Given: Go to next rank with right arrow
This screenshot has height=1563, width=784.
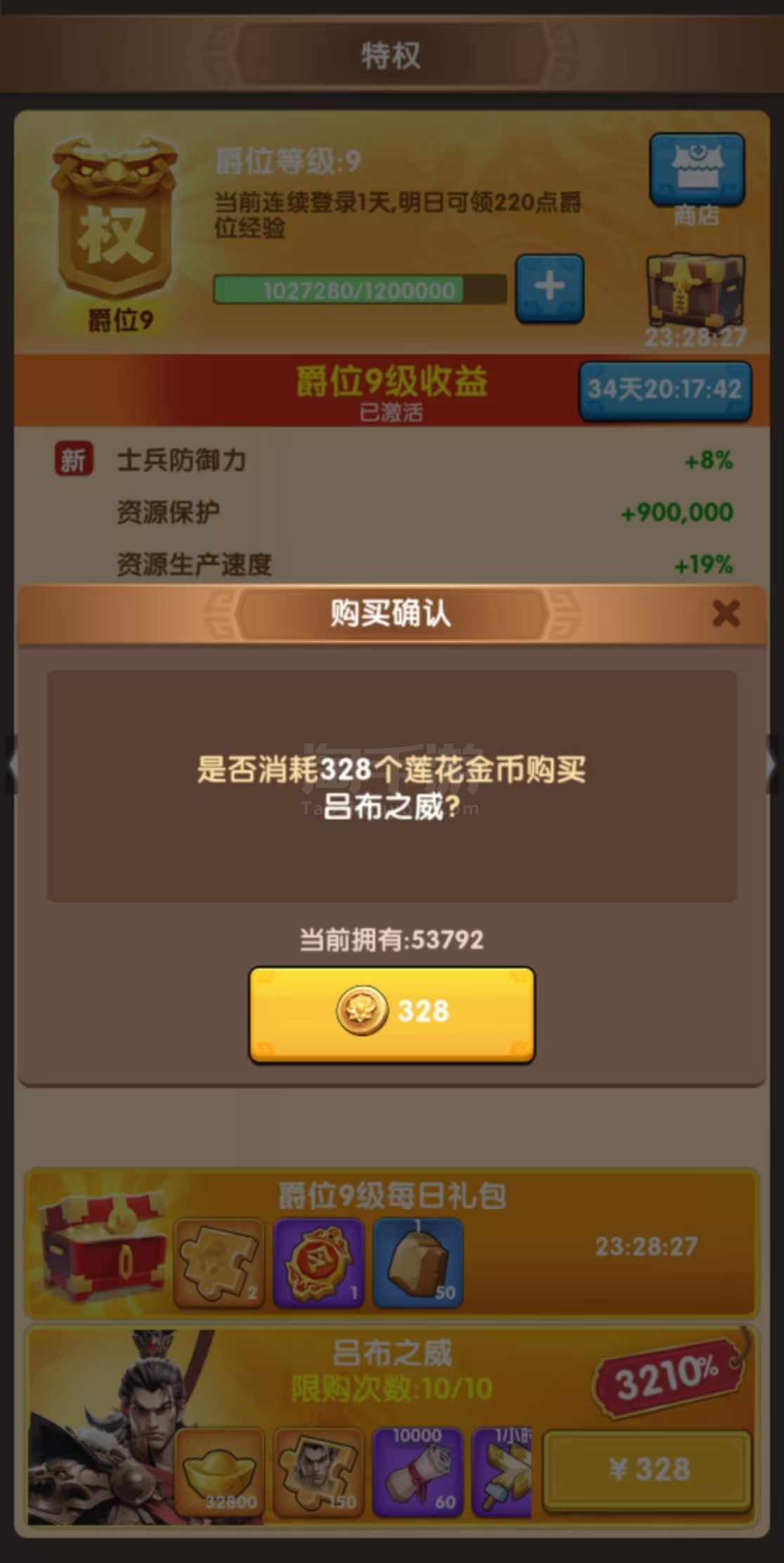Looking at the screenshot, I should 775,764.
